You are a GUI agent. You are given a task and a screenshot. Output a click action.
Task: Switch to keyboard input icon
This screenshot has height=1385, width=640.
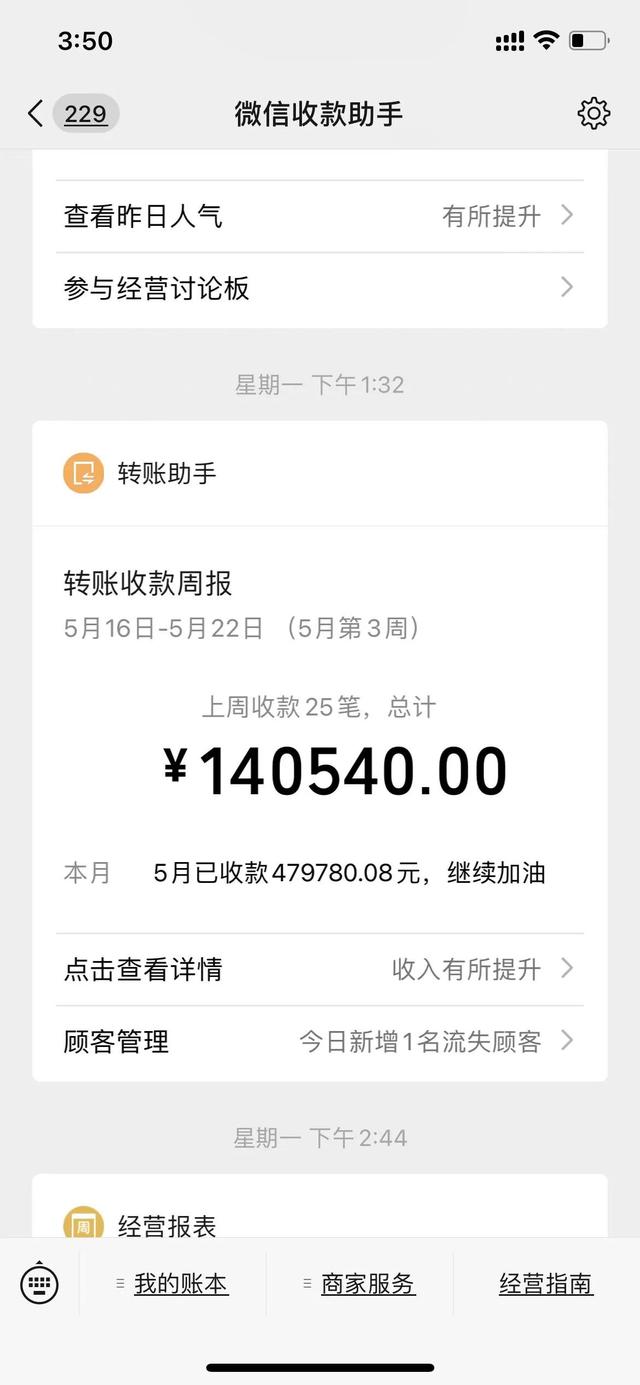click(39, 1283)
